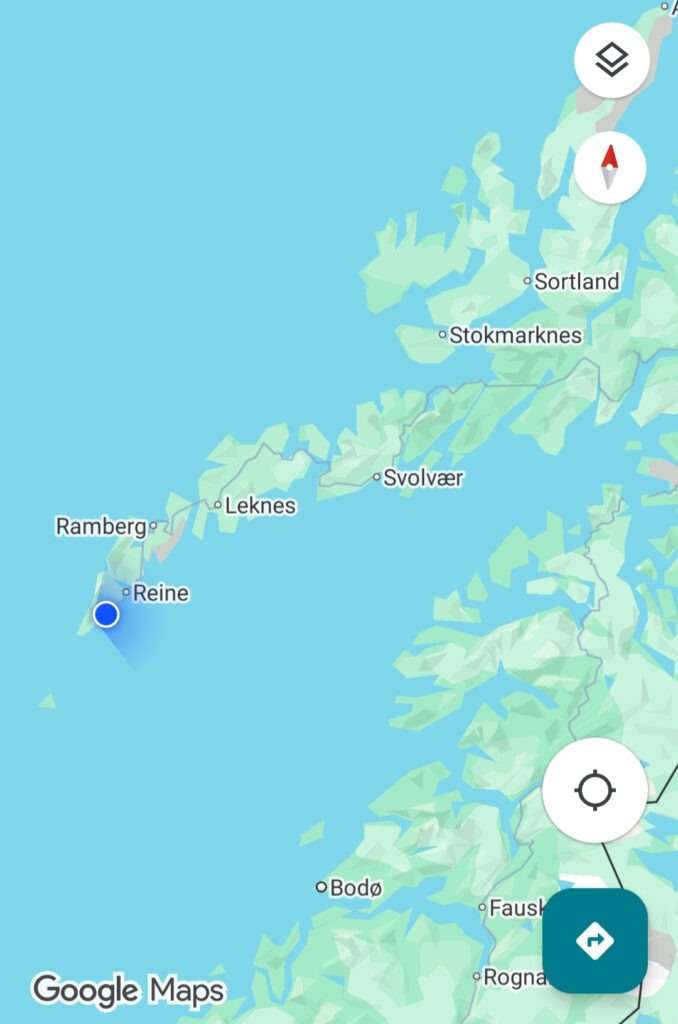Open the directions button
This screenshot has width=678, height=1024.
coord(595,940)
